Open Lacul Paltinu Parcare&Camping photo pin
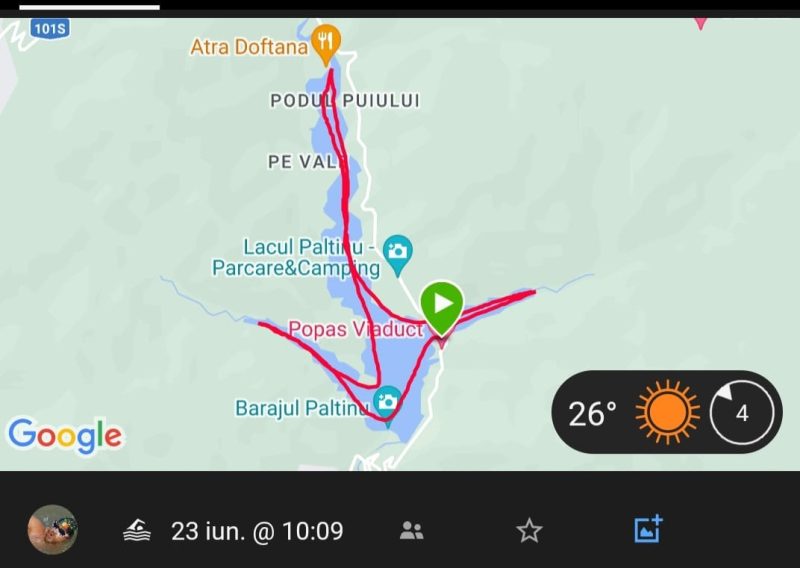This screenshot has width=800, height=568. point(397,250)
